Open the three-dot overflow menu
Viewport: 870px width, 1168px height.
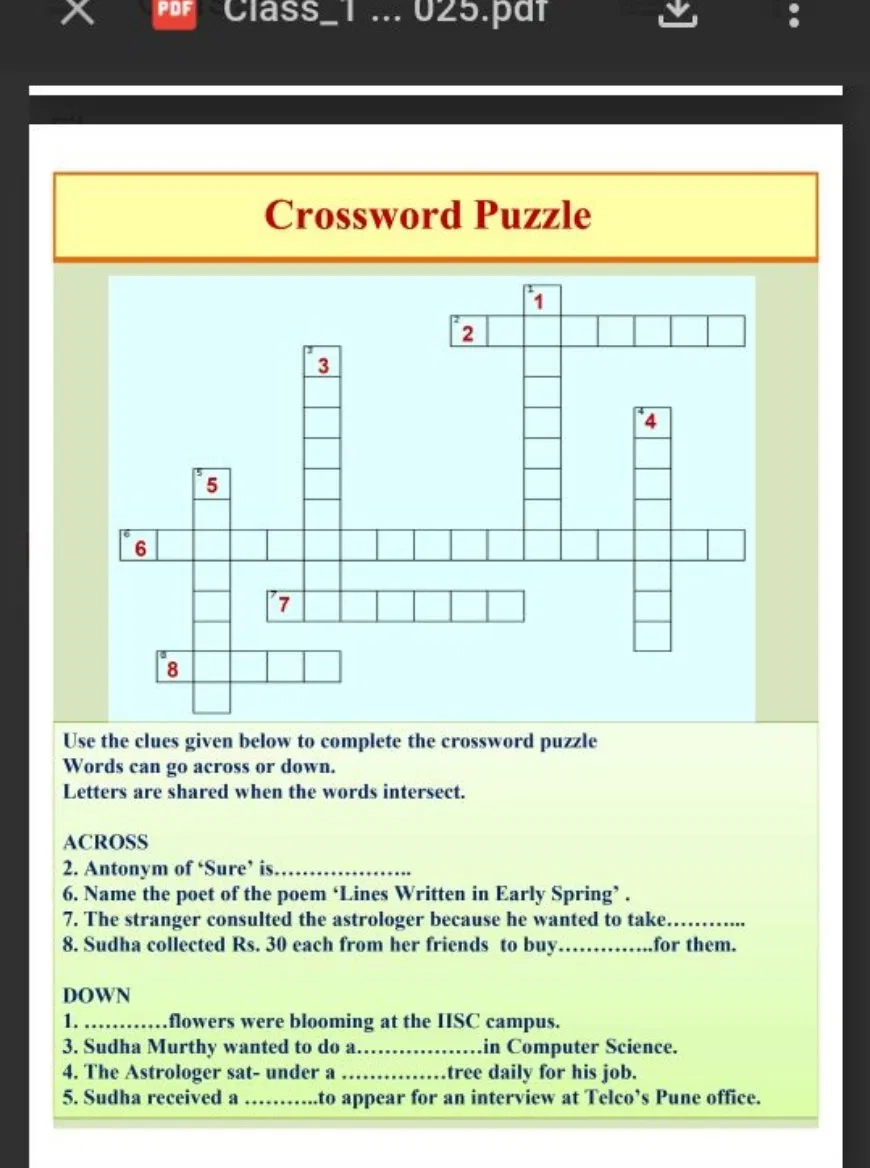tap(793, 14)
